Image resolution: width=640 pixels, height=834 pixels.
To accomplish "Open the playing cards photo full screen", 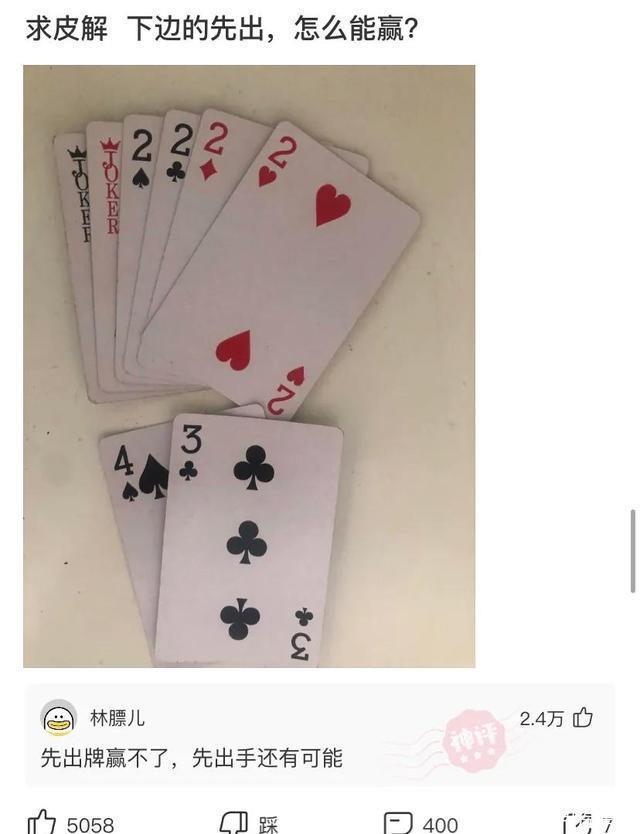I will 249,366.
